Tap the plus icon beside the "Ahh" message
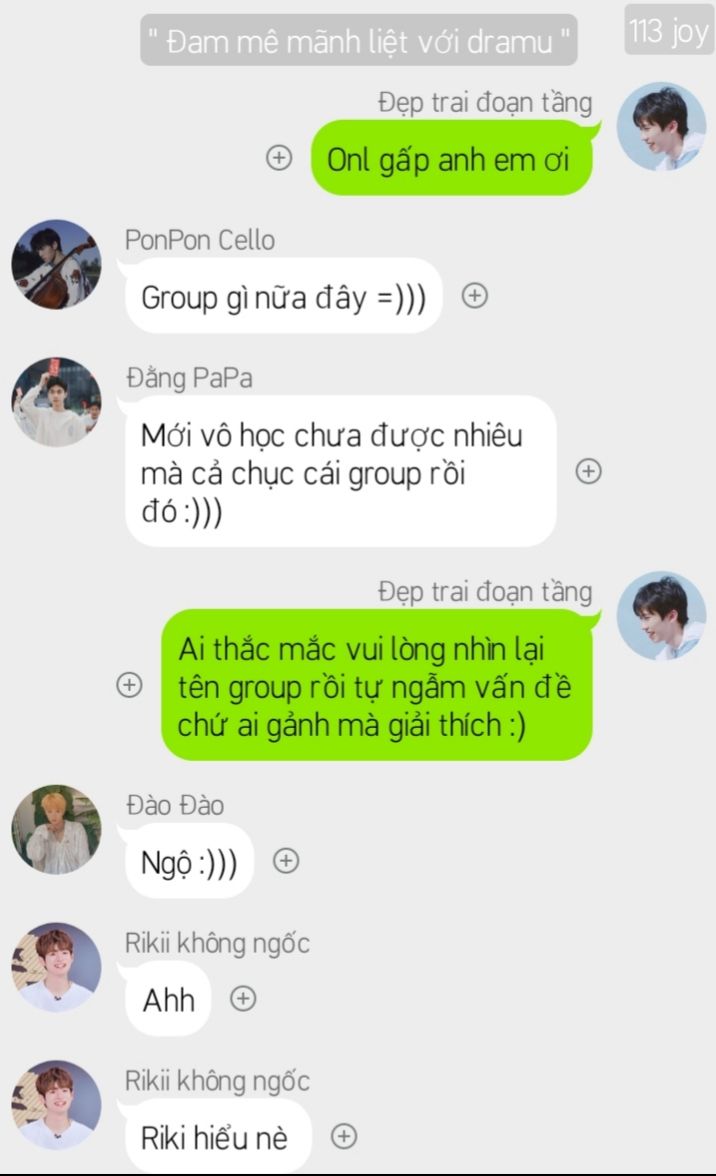The height and width of the screenshot is (1176, 716). 243,998
